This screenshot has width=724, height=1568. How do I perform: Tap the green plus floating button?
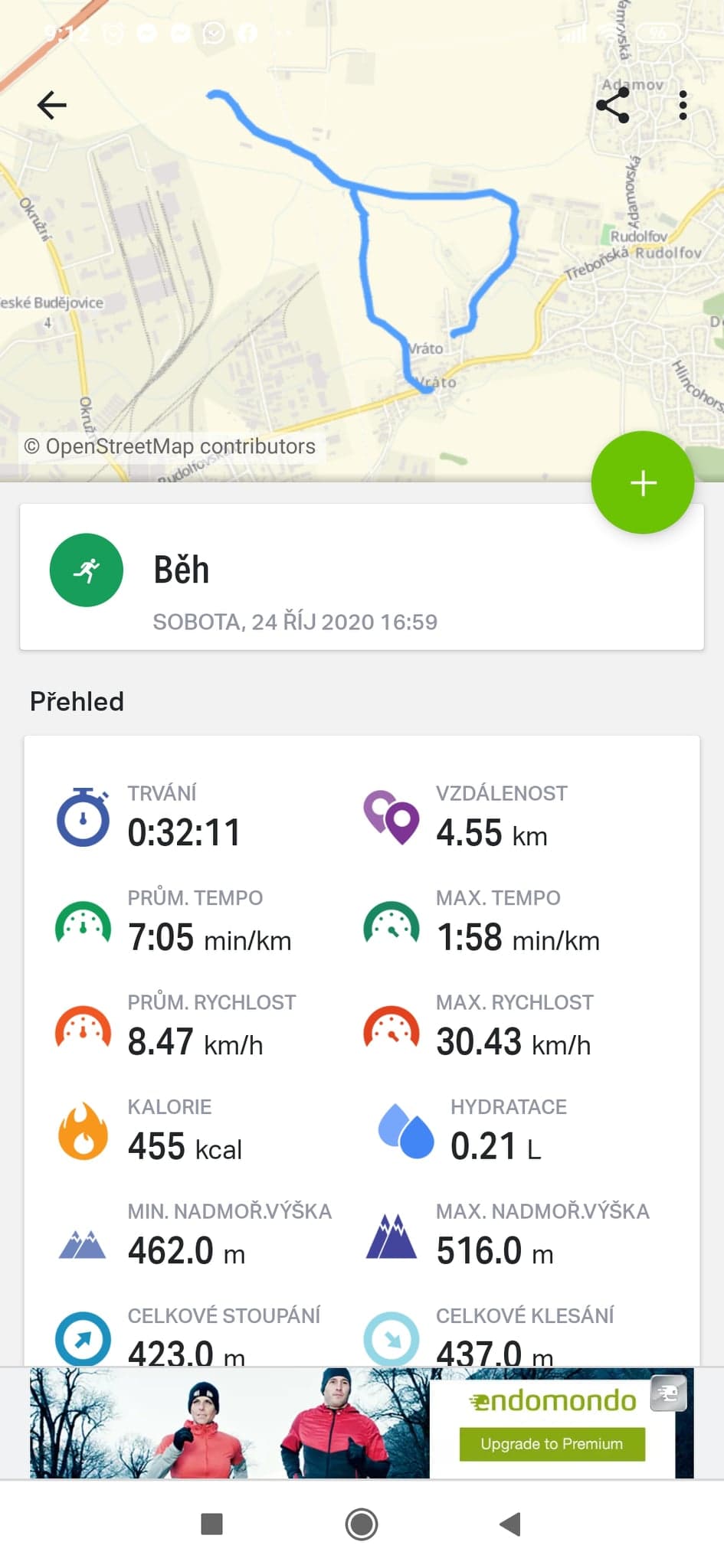643,482
